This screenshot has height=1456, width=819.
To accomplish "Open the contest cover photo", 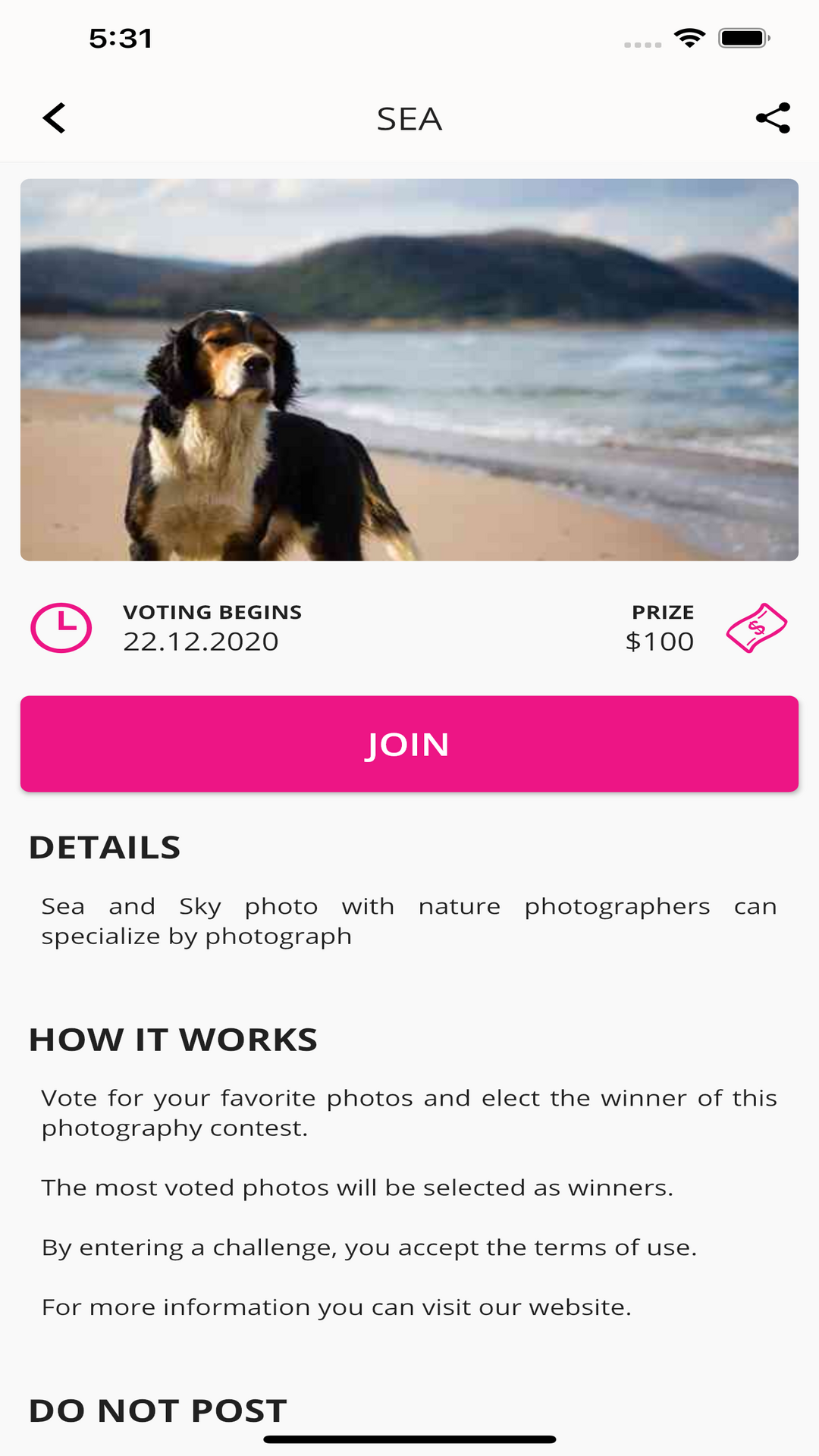I will 409,370.
